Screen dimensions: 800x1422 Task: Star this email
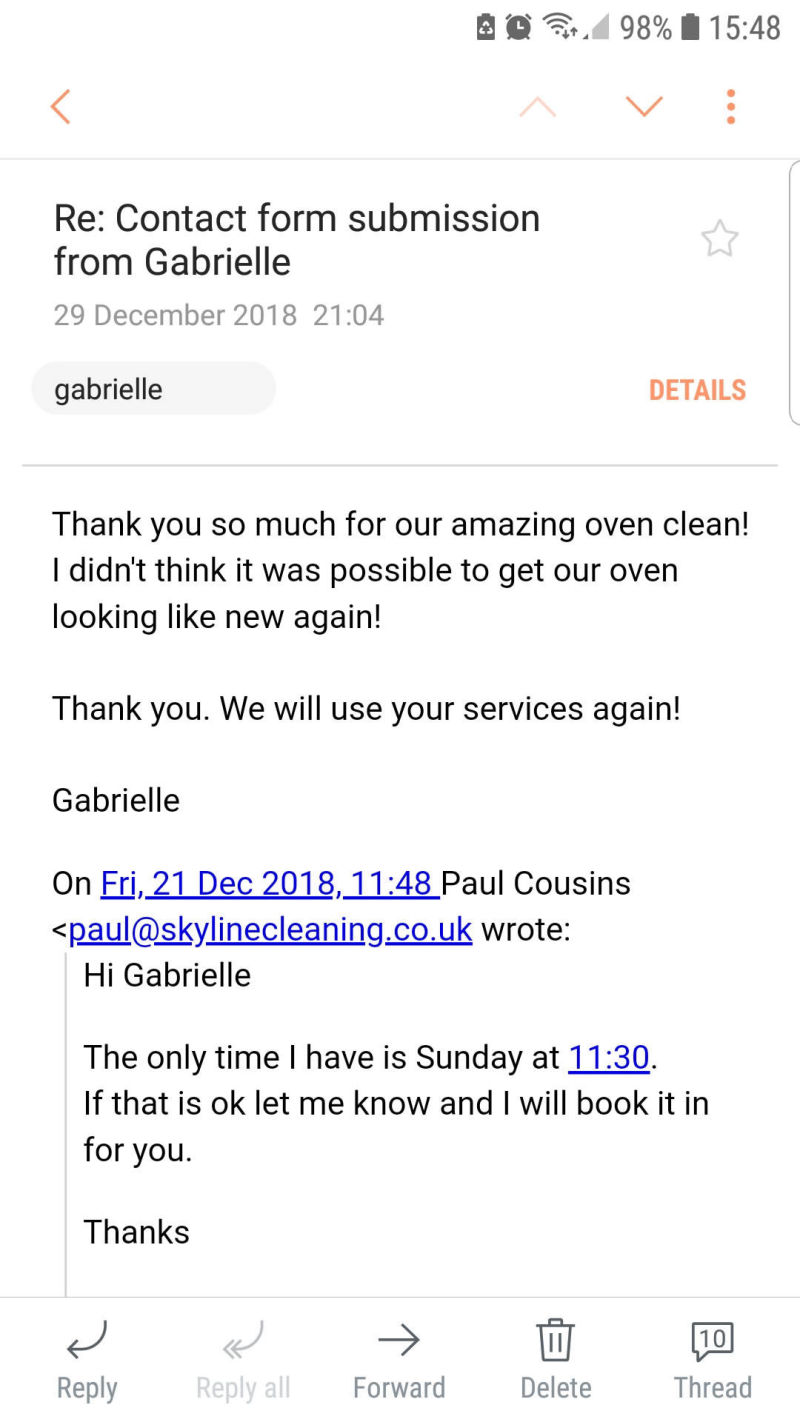tap(719, 240)
